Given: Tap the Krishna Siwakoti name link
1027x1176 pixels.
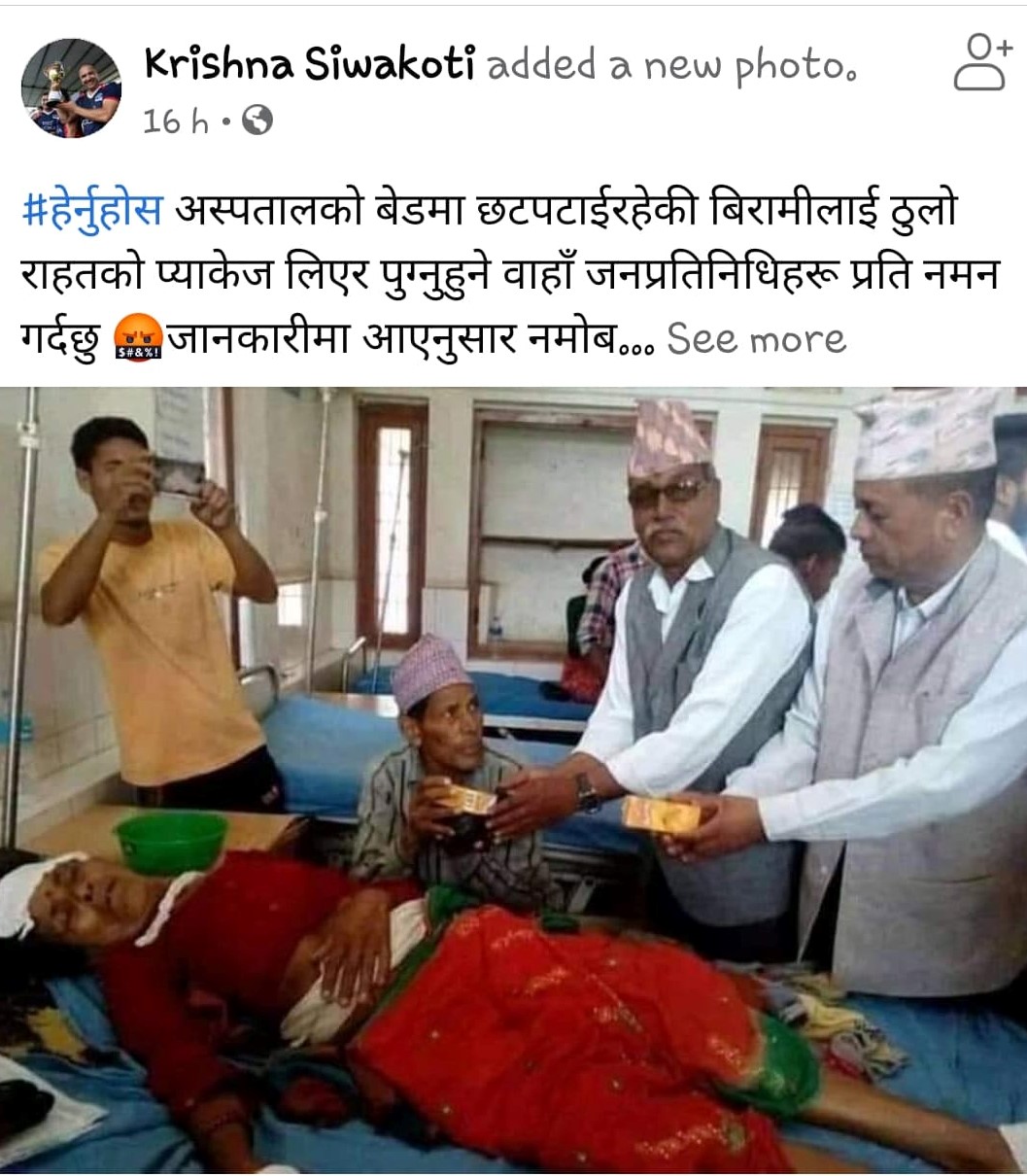Looking at the screenshot, I should (x=309, y=65).
